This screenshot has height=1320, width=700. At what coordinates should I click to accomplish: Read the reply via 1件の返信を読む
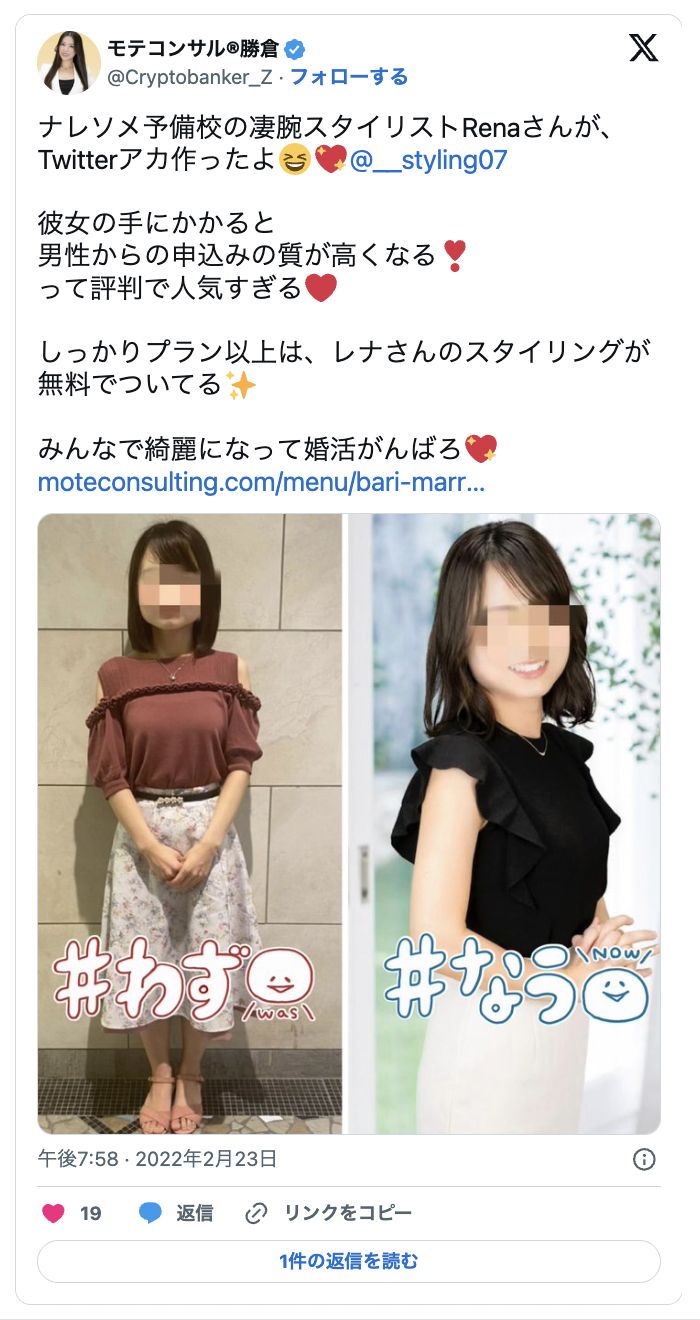349,1261
